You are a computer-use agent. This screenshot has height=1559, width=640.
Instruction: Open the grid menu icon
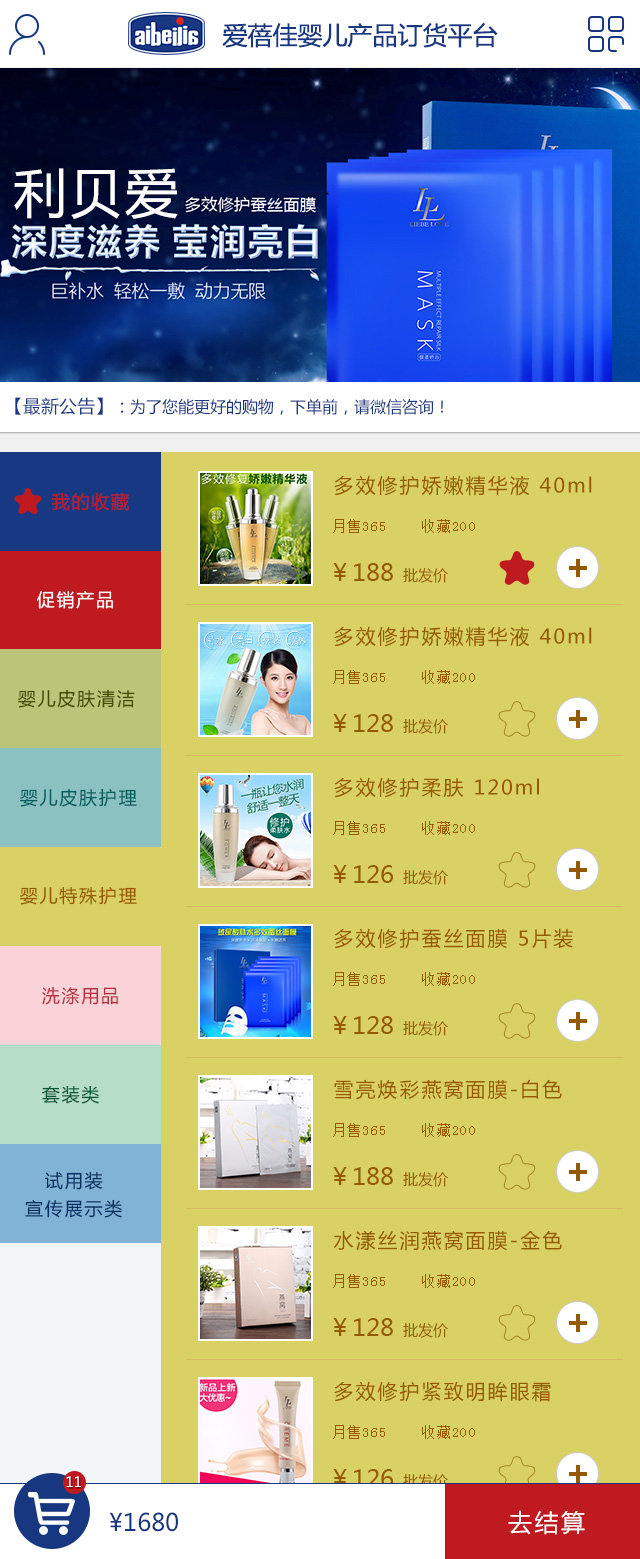(605, 34)
